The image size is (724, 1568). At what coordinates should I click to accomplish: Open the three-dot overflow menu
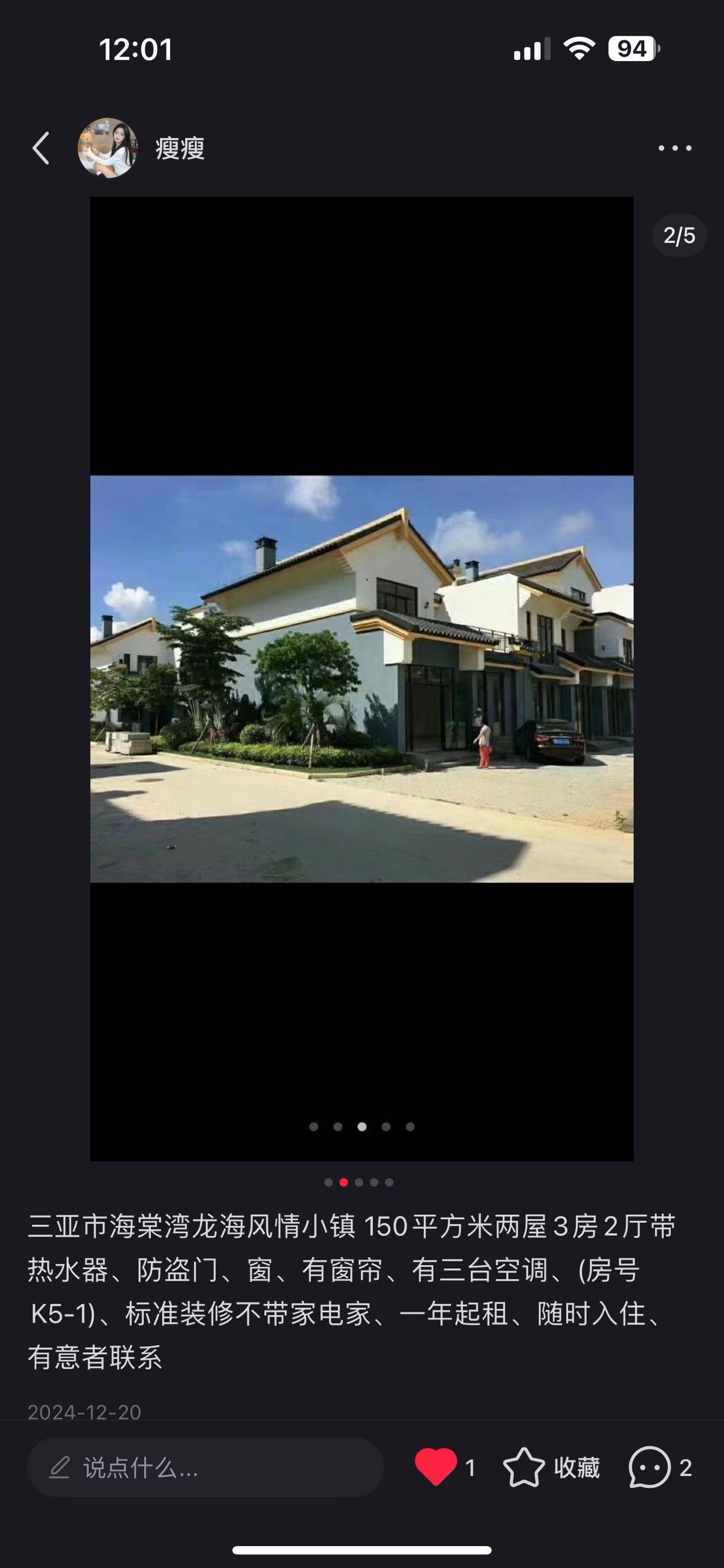(x=675, y=148)
